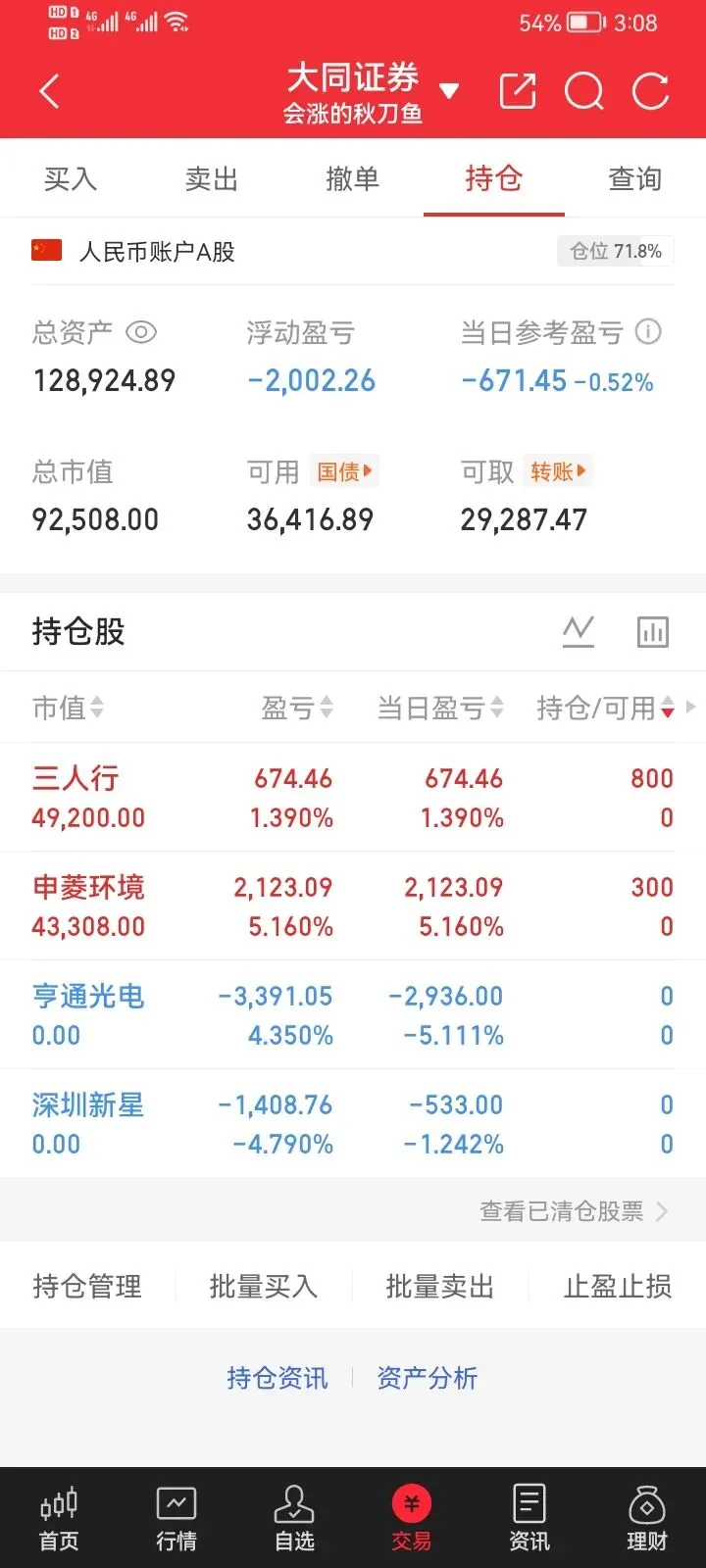This screenshot has height=1568, width=706.
Task: Open search from the header
Action: [x=584, y=91]
